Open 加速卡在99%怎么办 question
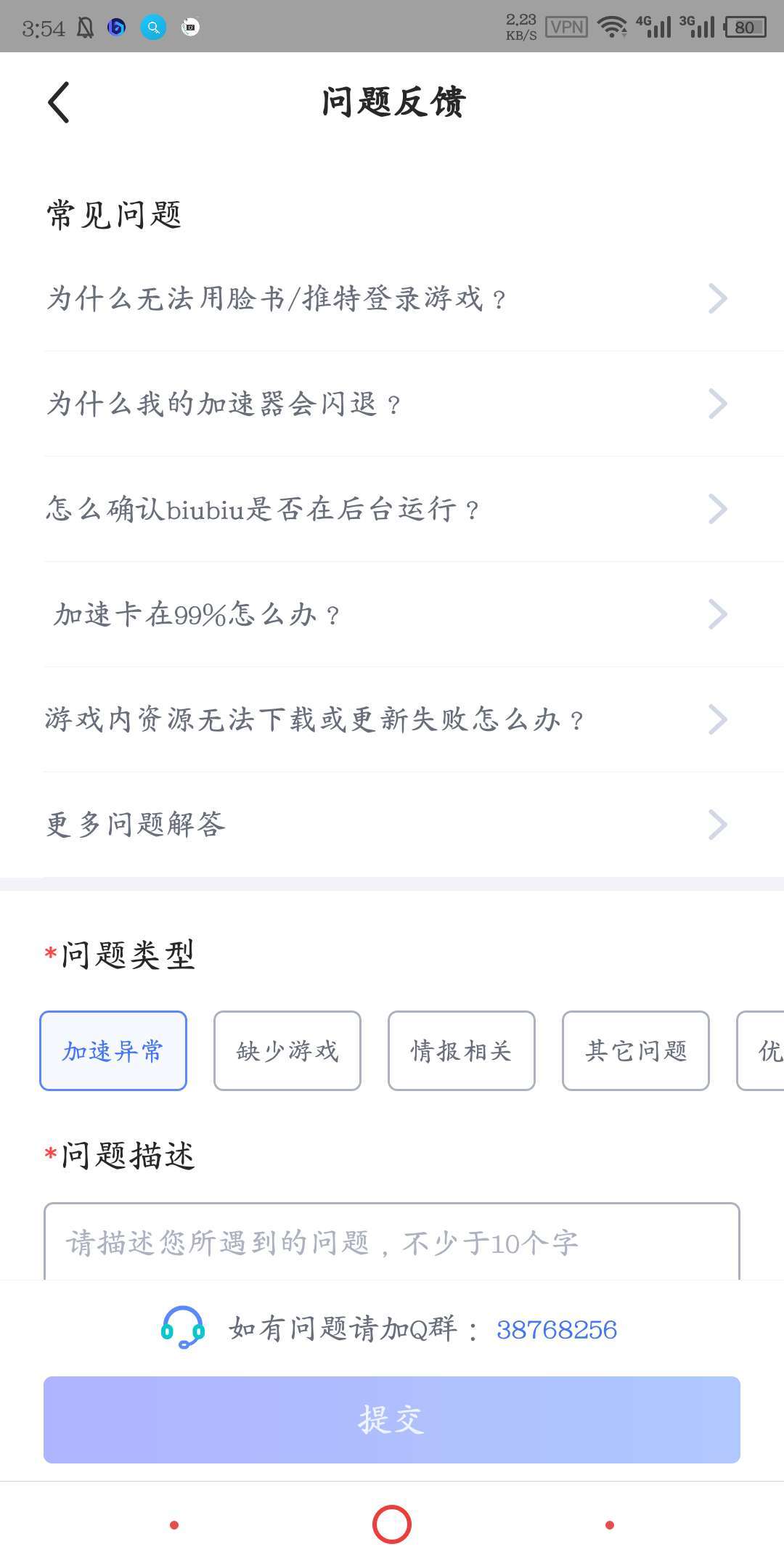 tap(385, 614)
